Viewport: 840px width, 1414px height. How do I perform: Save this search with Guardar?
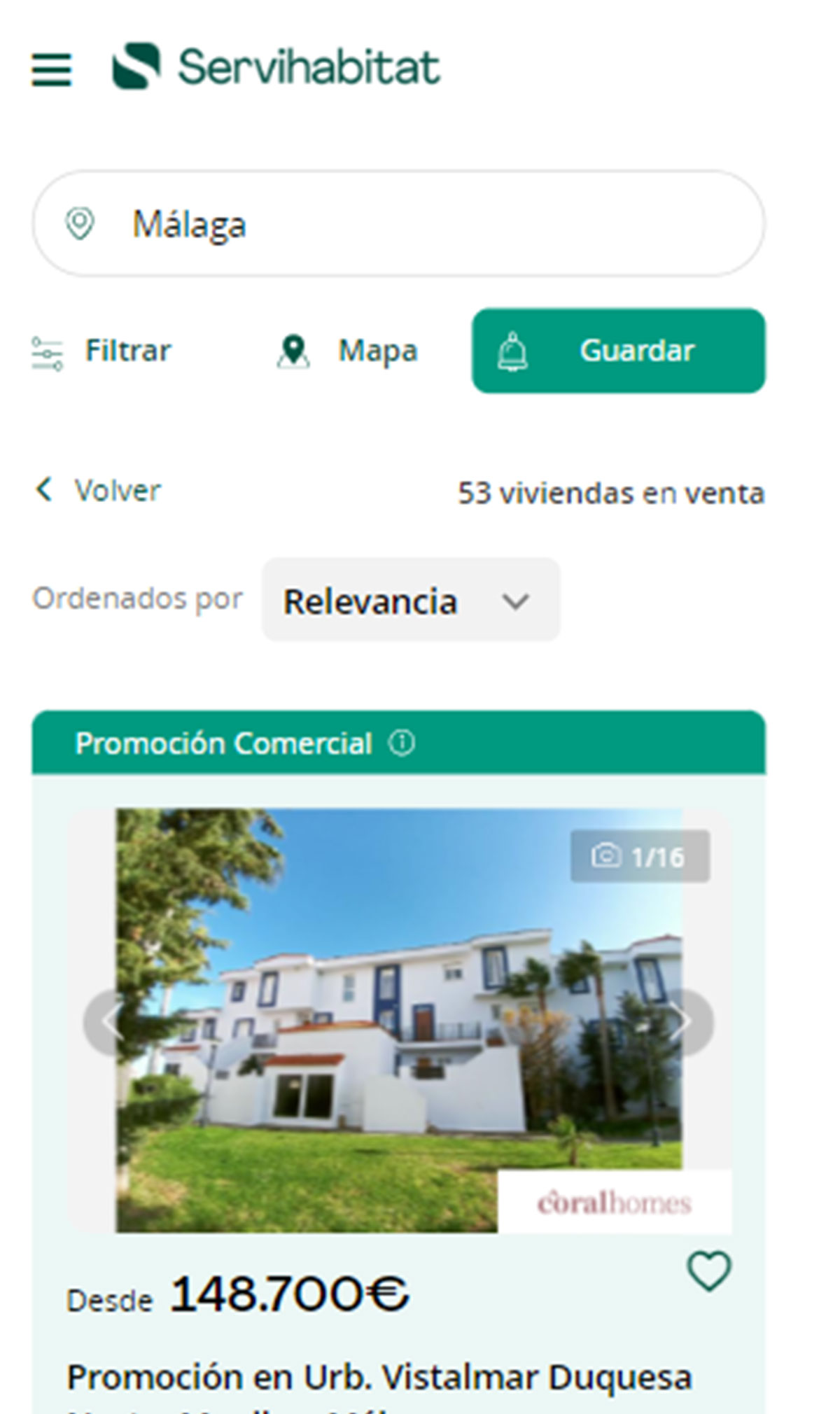(x=618, y=351)
